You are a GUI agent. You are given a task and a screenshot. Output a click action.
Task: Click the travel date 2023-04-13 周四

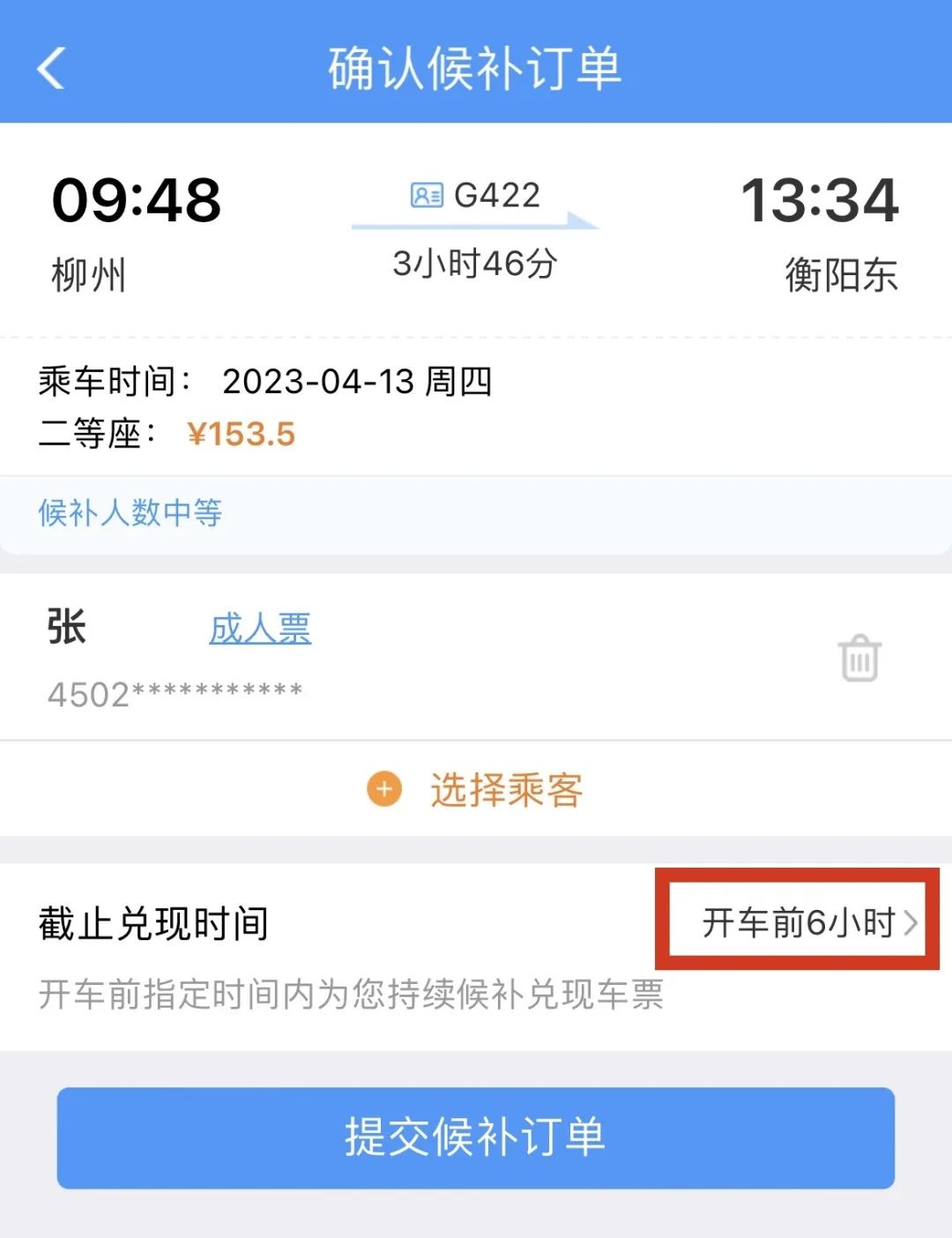tap(359, 383)
